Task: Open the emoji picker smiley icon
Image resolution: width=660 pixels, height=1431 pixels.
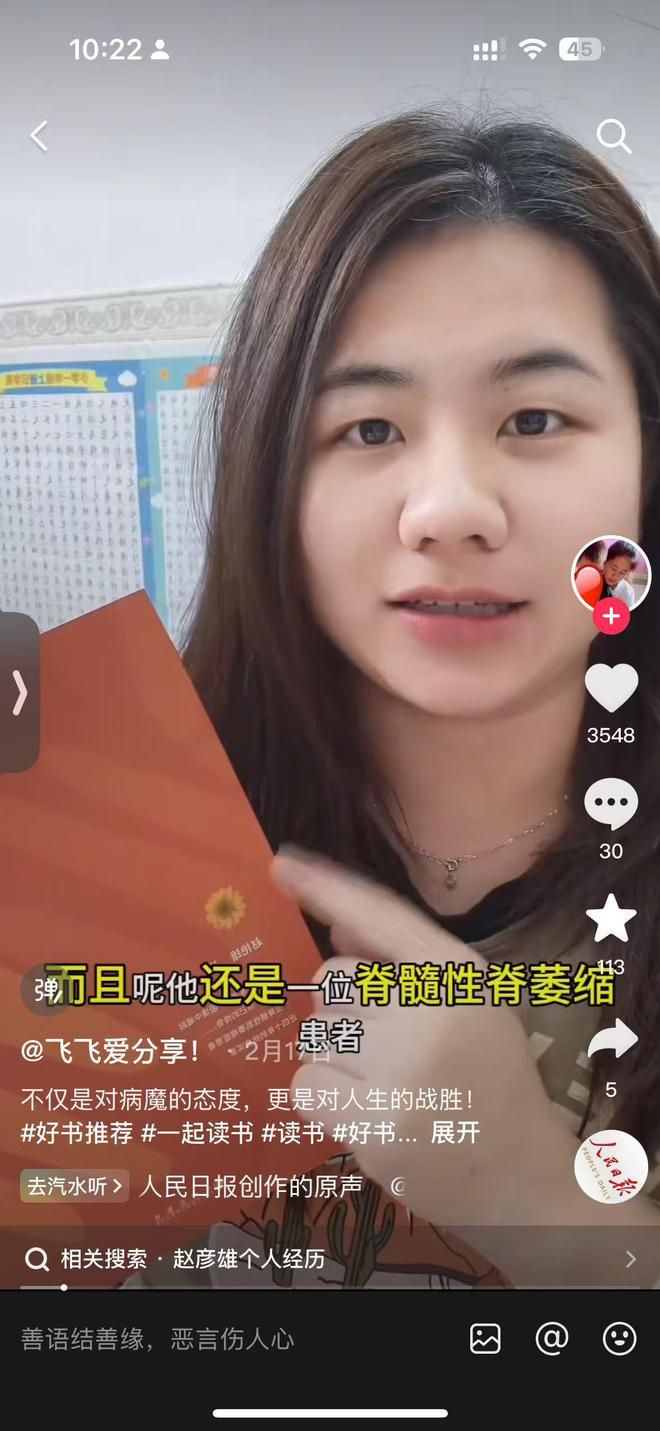Action: (x=620, y=1338)
